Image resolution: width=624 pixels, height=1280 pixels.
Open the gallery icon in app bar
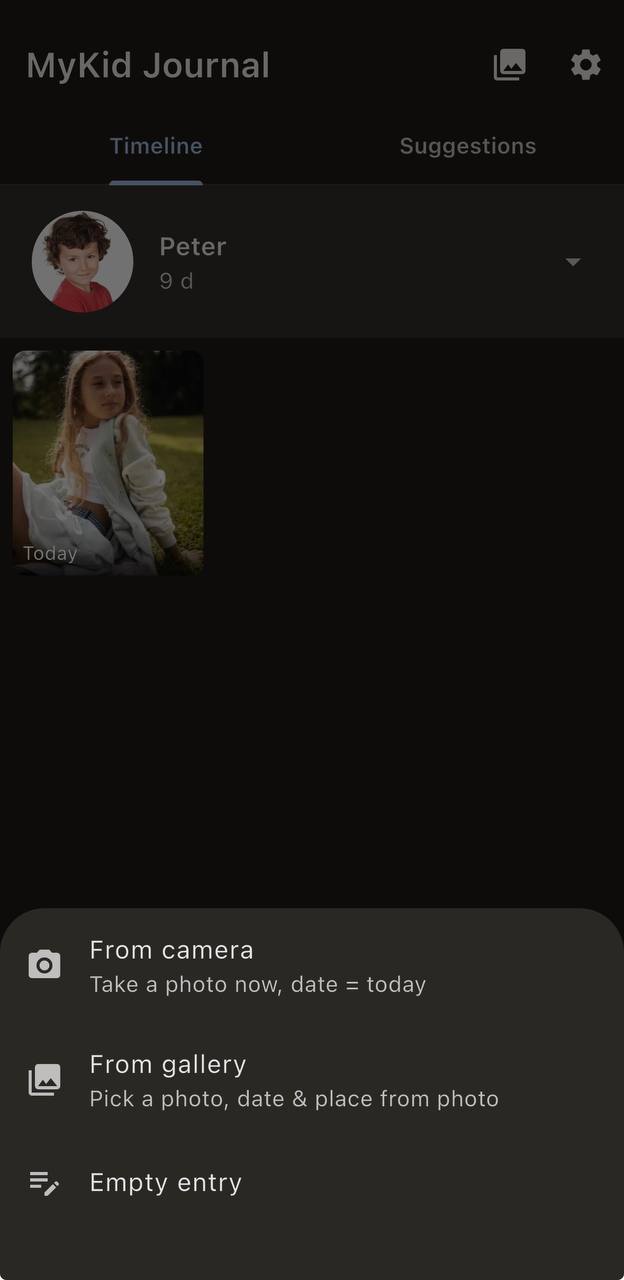click(510, 66)
